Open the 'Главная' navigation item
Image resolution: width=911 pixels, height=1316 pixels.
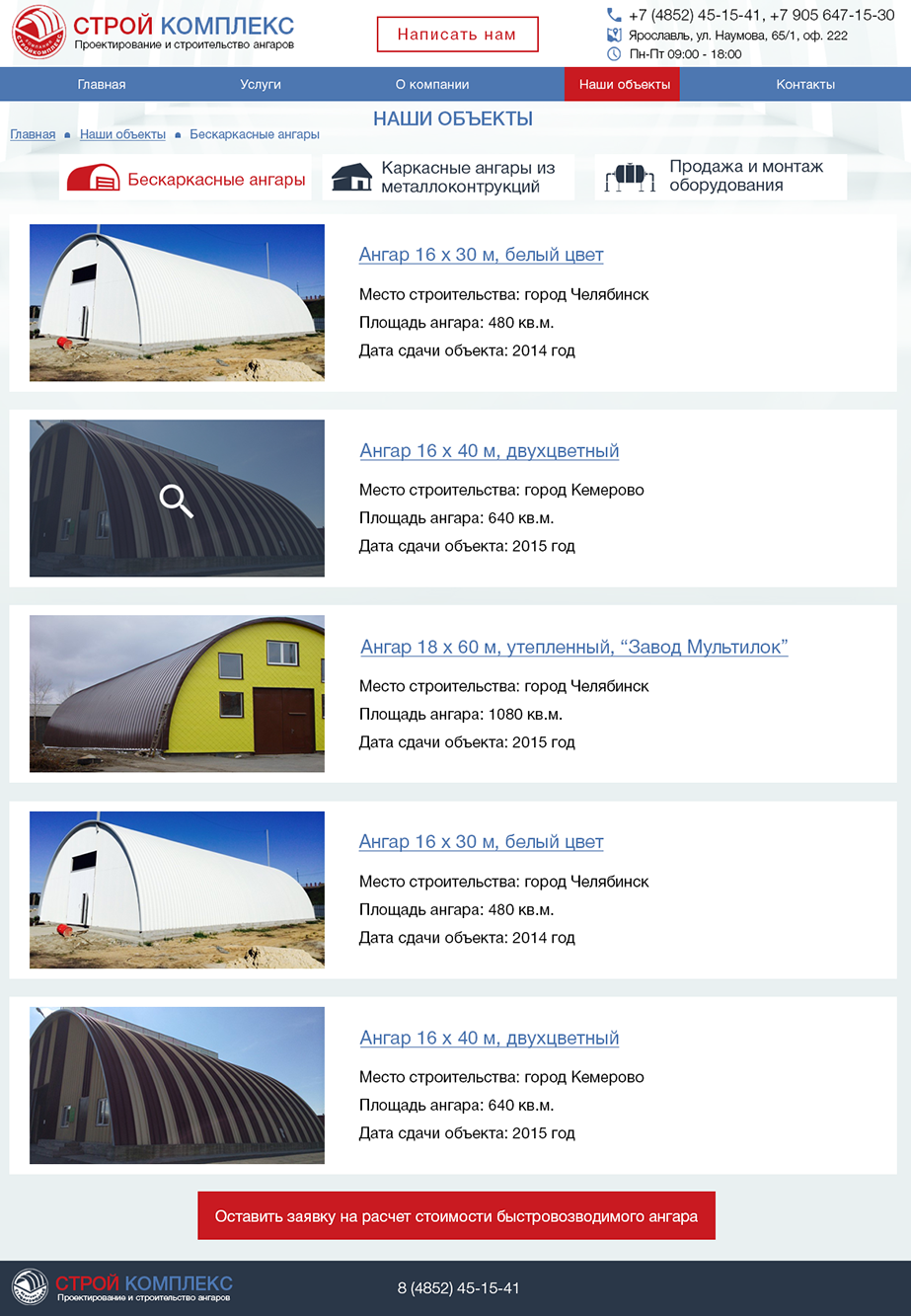tap(102, 85)
